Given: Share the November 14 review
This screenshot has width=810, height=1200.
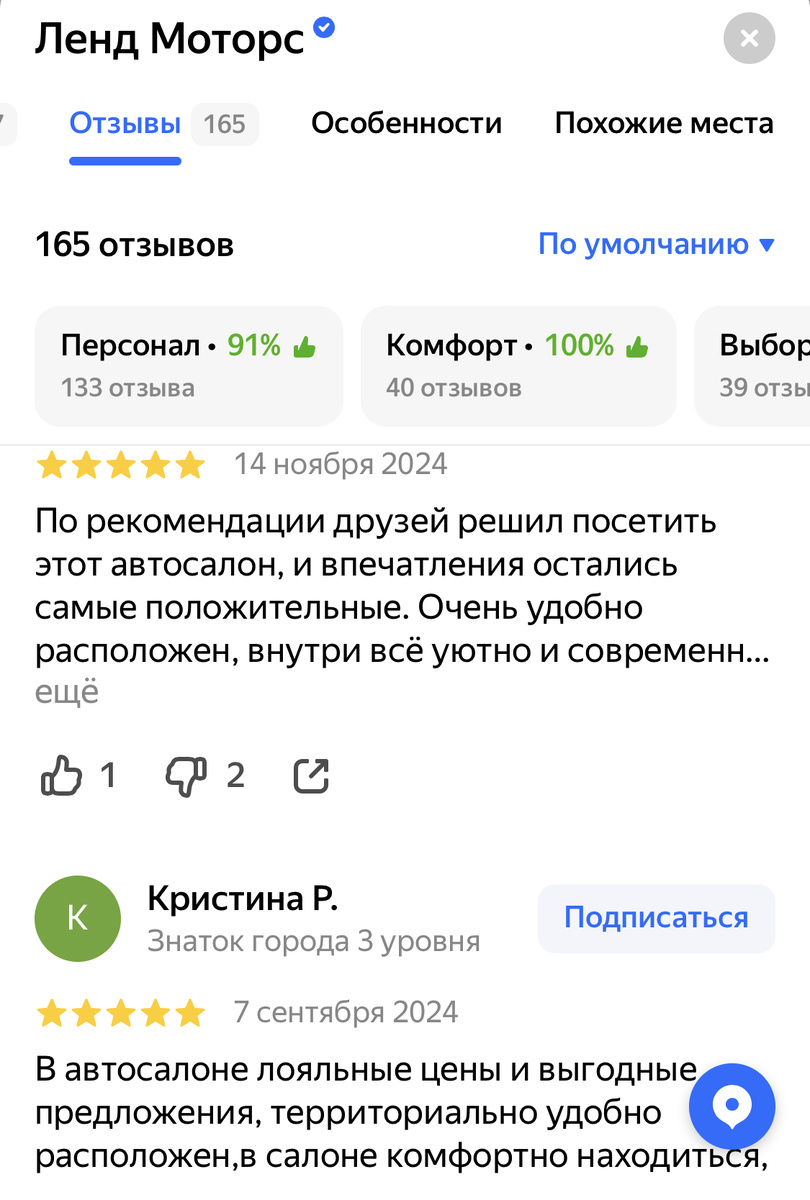Looking at the screenshot, I should pos(312,775).
